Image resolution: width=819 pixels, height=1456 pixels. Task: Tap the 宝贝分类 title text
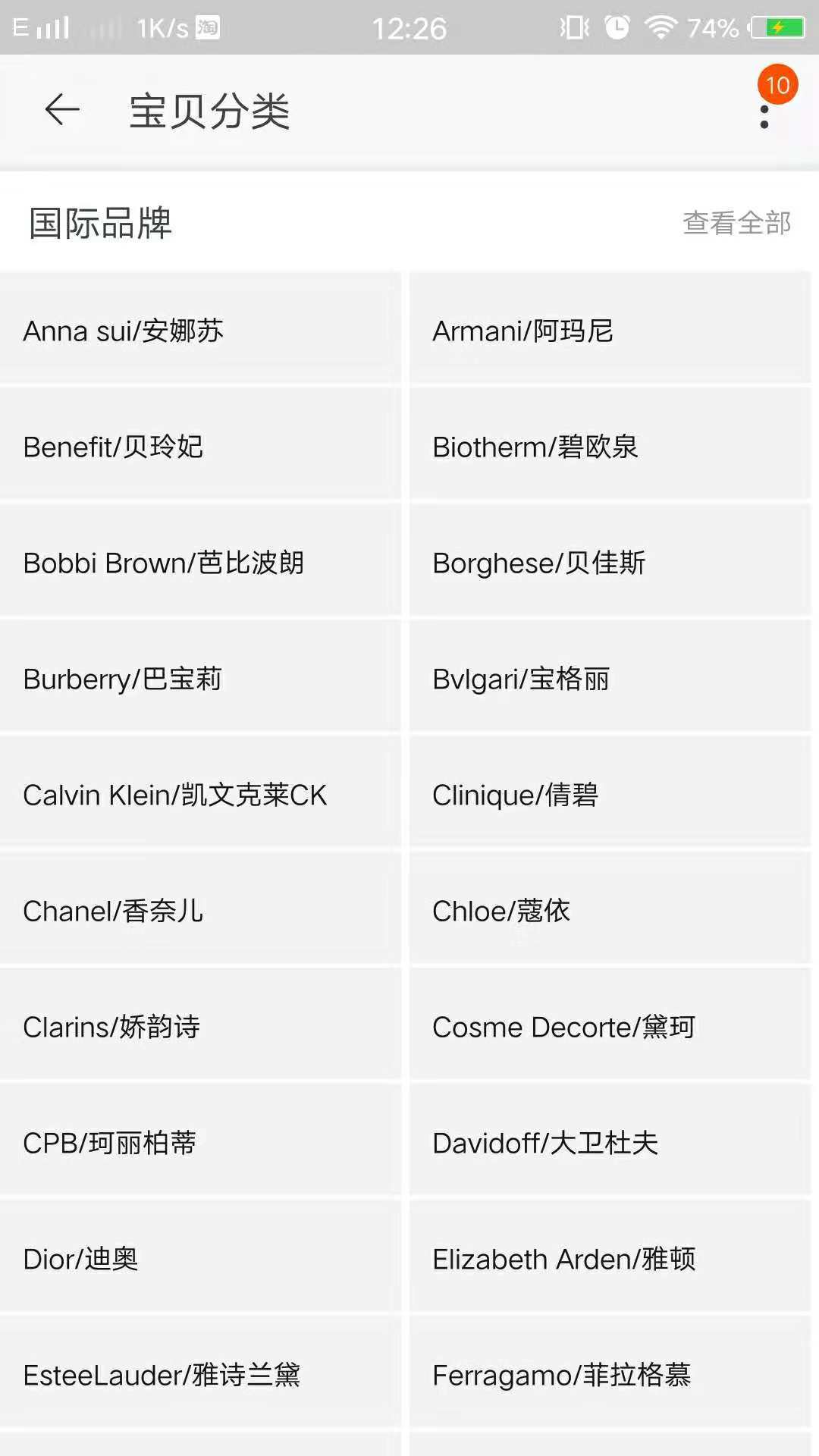[x=210, y=111]
